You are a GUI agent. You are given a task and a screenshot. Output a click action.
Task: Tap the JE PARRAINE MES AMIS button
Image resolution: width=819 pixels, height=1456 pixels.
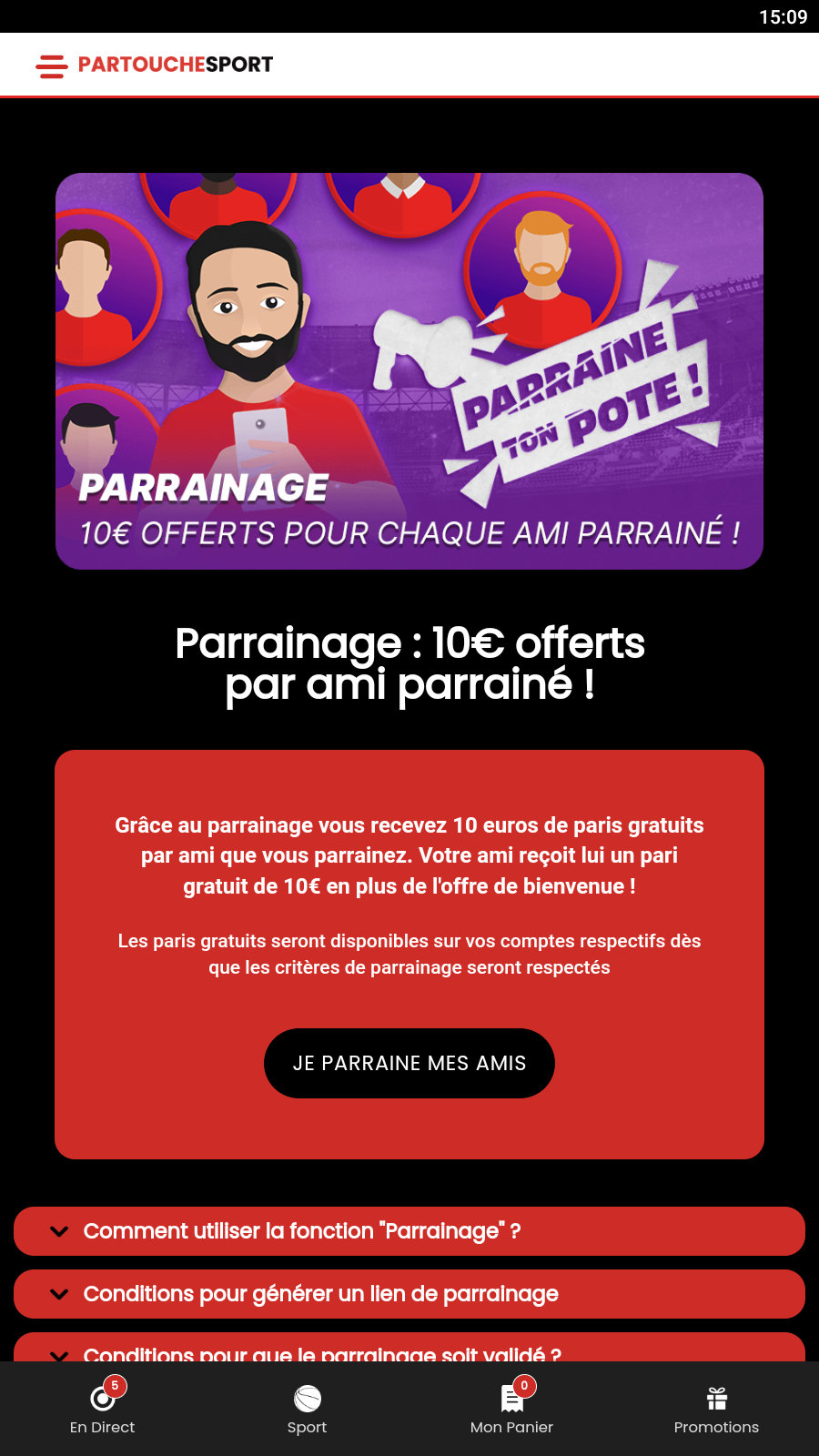coord(409,1063)
